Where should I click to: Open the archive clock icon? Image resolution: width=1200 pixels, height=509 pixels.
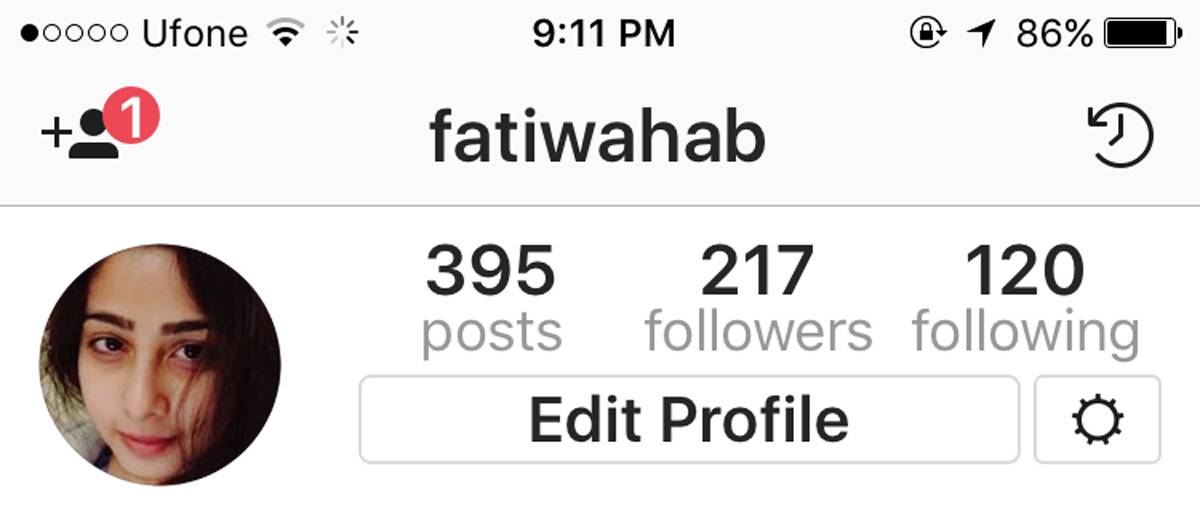(x=1120, y=136)
